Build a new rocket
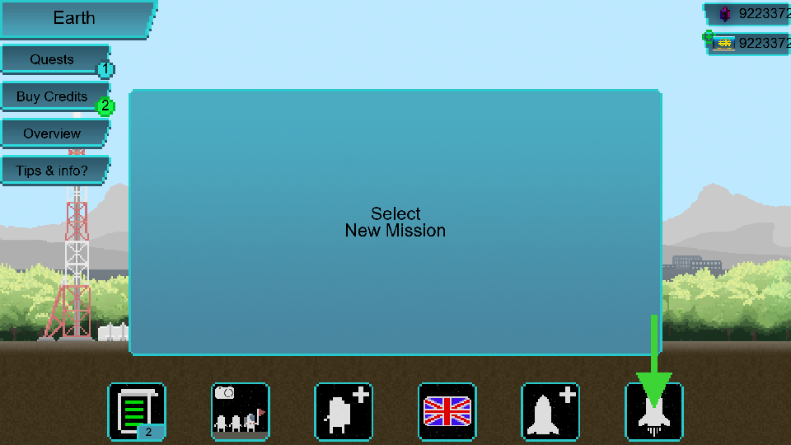The image size is (791, 445). click(550, 411)
